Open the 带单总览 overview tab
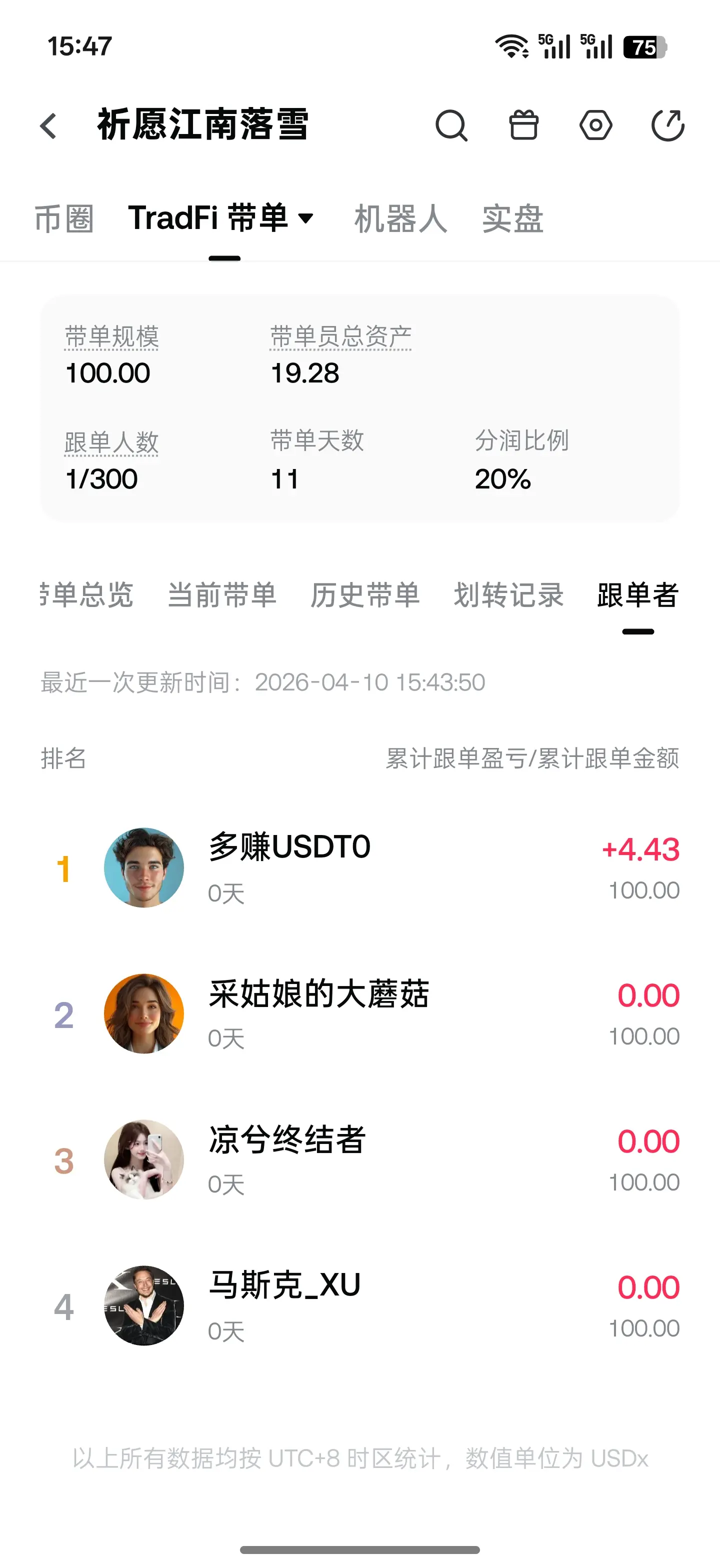This screenshot has height=1568, width=720. [86, 594]
